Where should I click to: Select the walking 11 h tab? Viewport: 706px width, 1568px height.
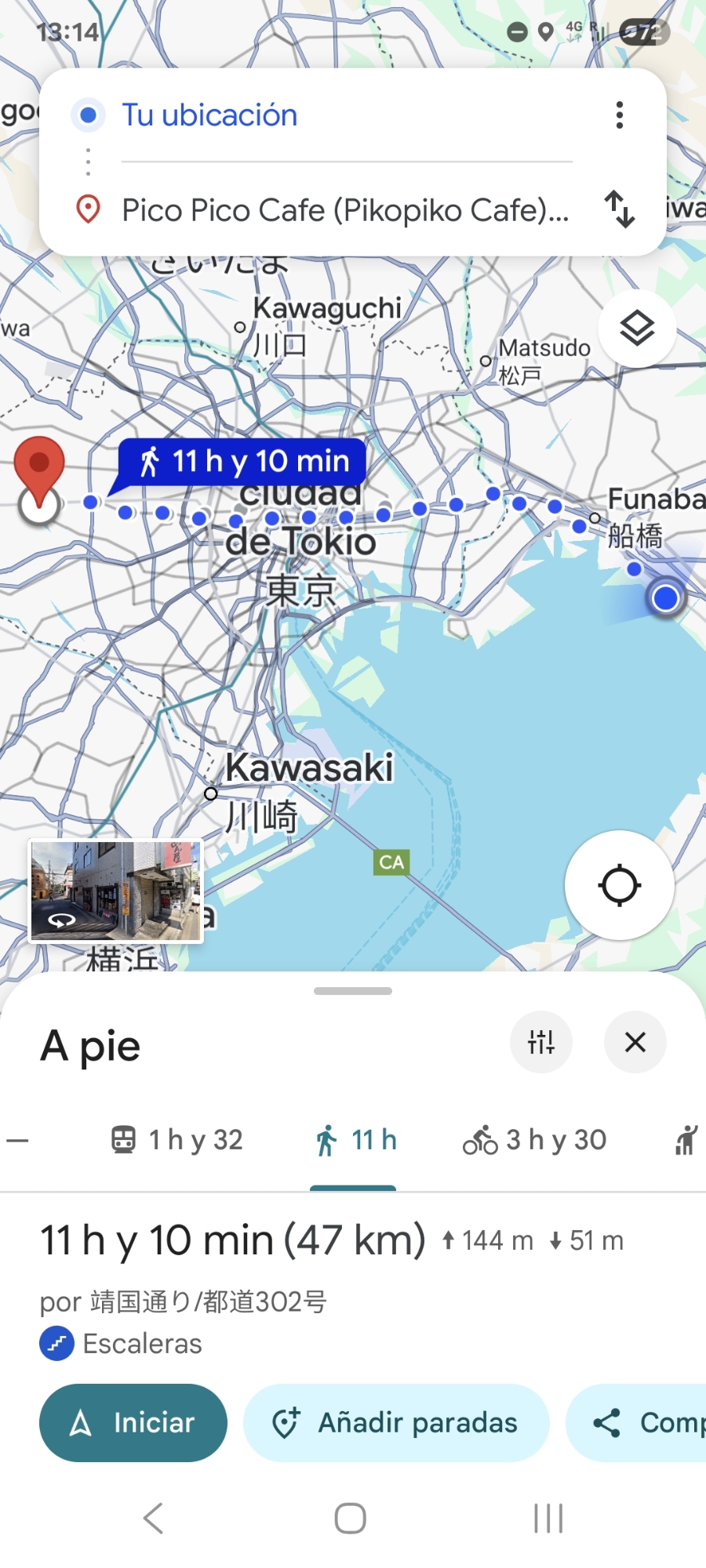[355, 1140]
